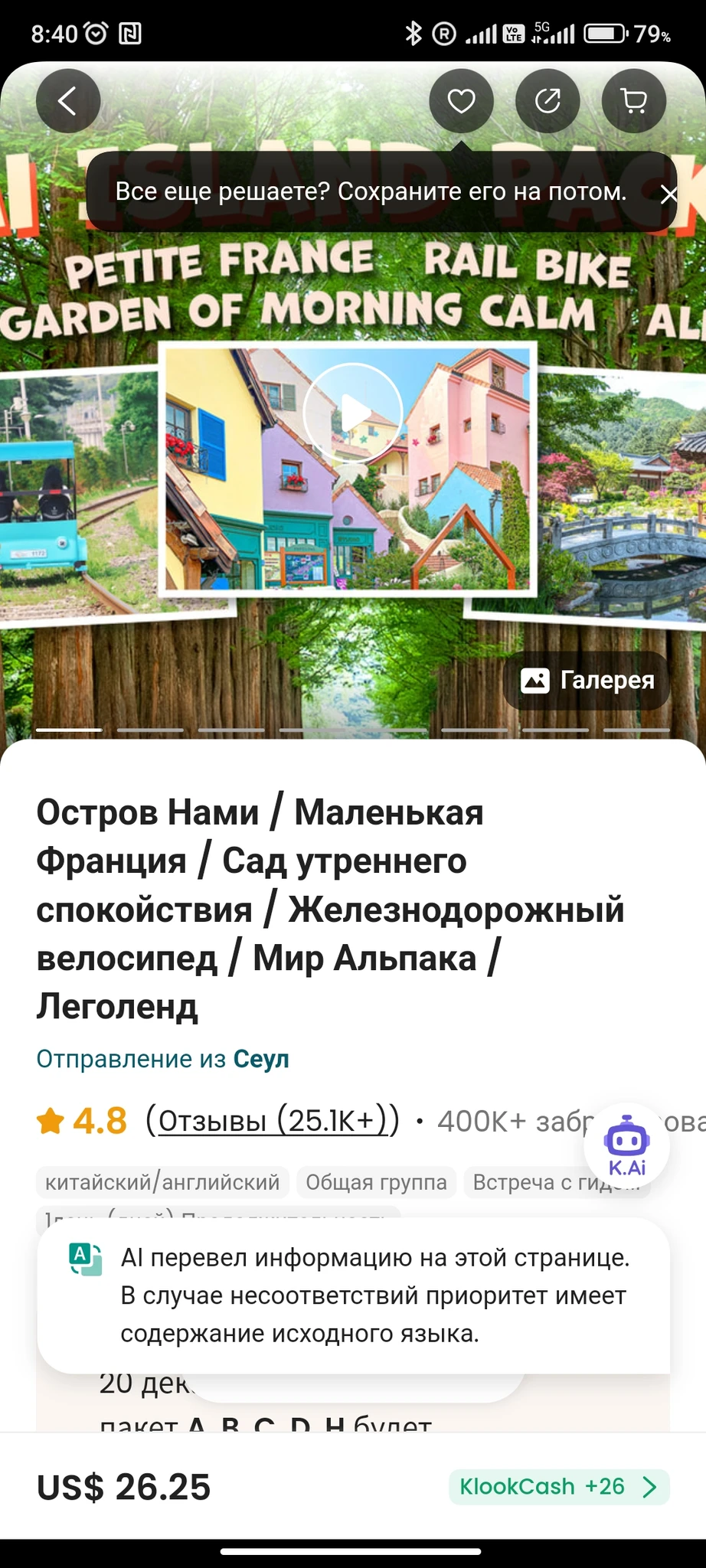Open the shopping cart
The image size is (706, 1568).
(633, 101)
